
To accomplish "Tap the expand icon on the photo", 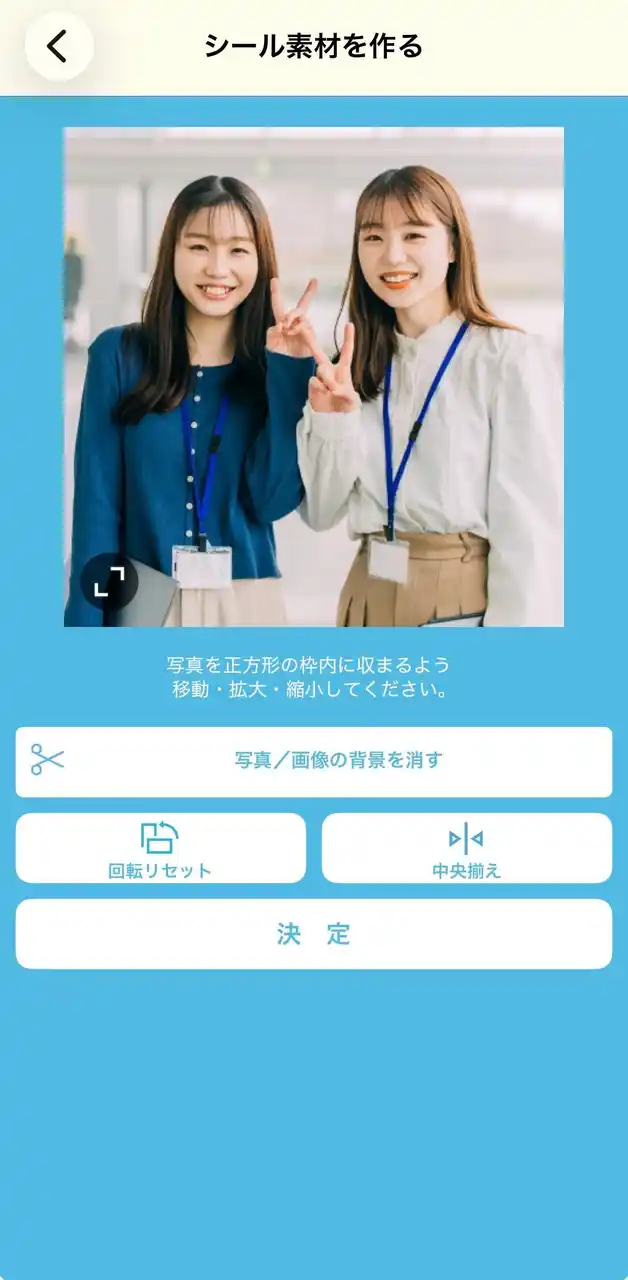I will click(x=109, y=581).
